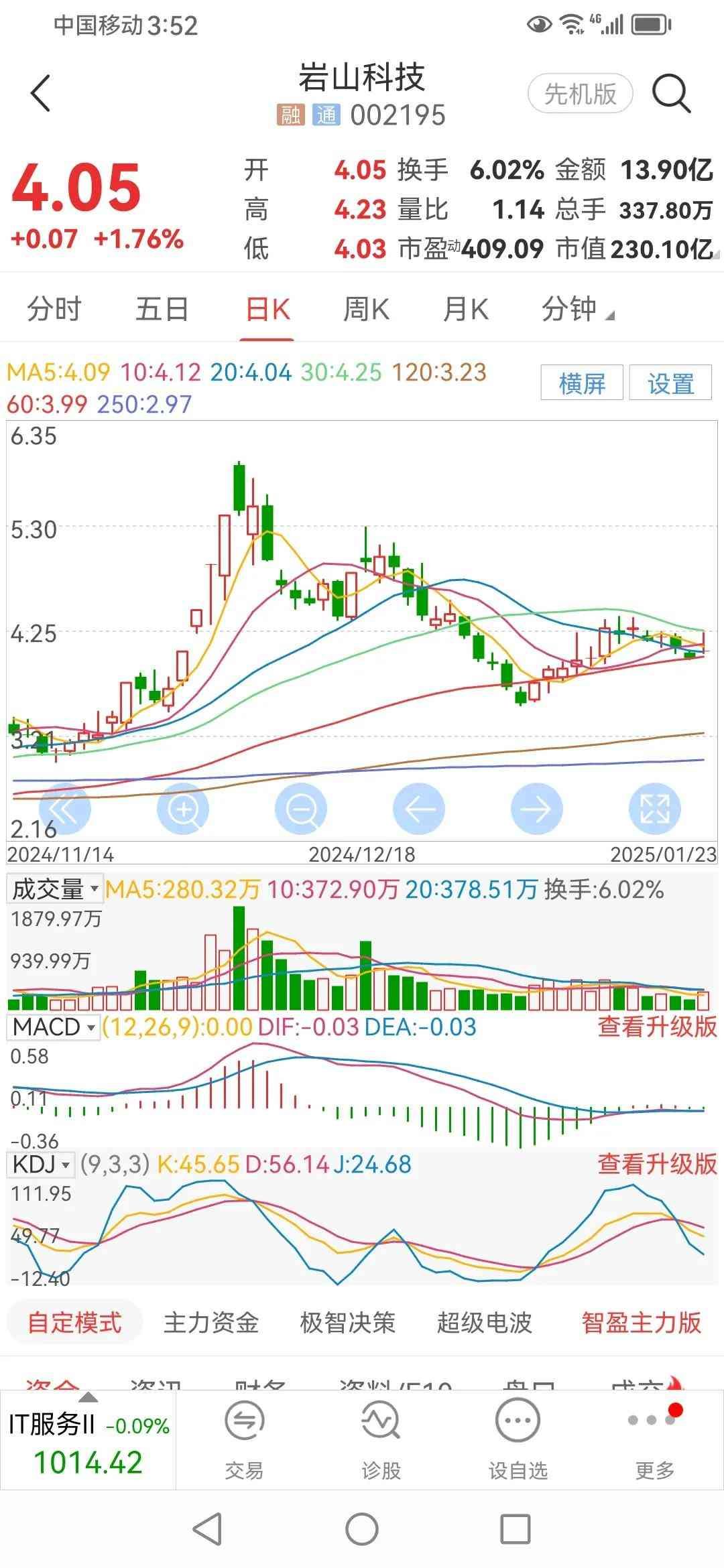Image resolution: width=724 pixels, height=1568 pixels.
Task: Go back using the top-left arrow
Action: point(41,92)
